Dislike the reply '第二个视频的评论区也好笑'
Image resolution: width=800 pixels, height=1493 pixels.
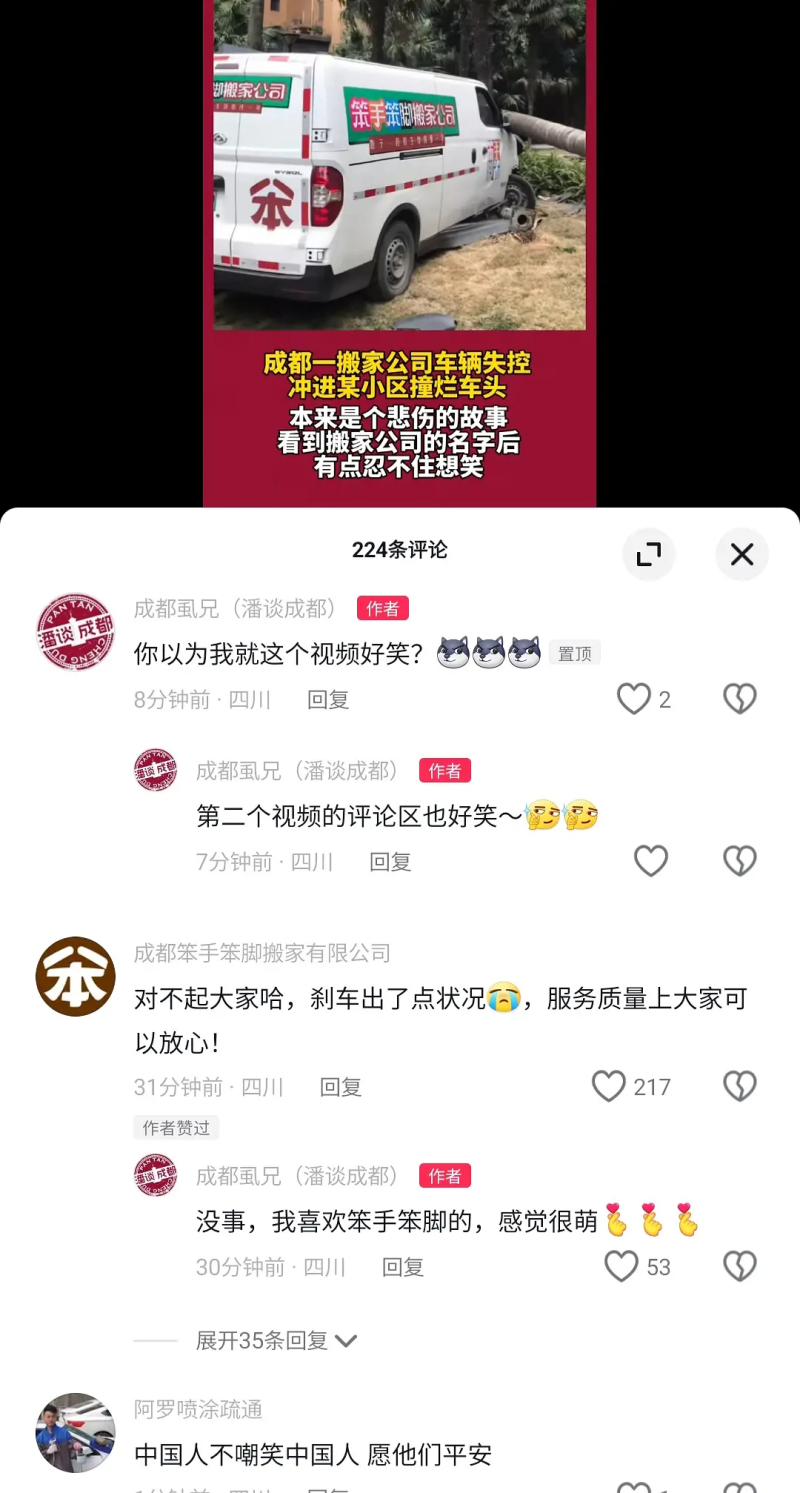click(x=739, y=861)
